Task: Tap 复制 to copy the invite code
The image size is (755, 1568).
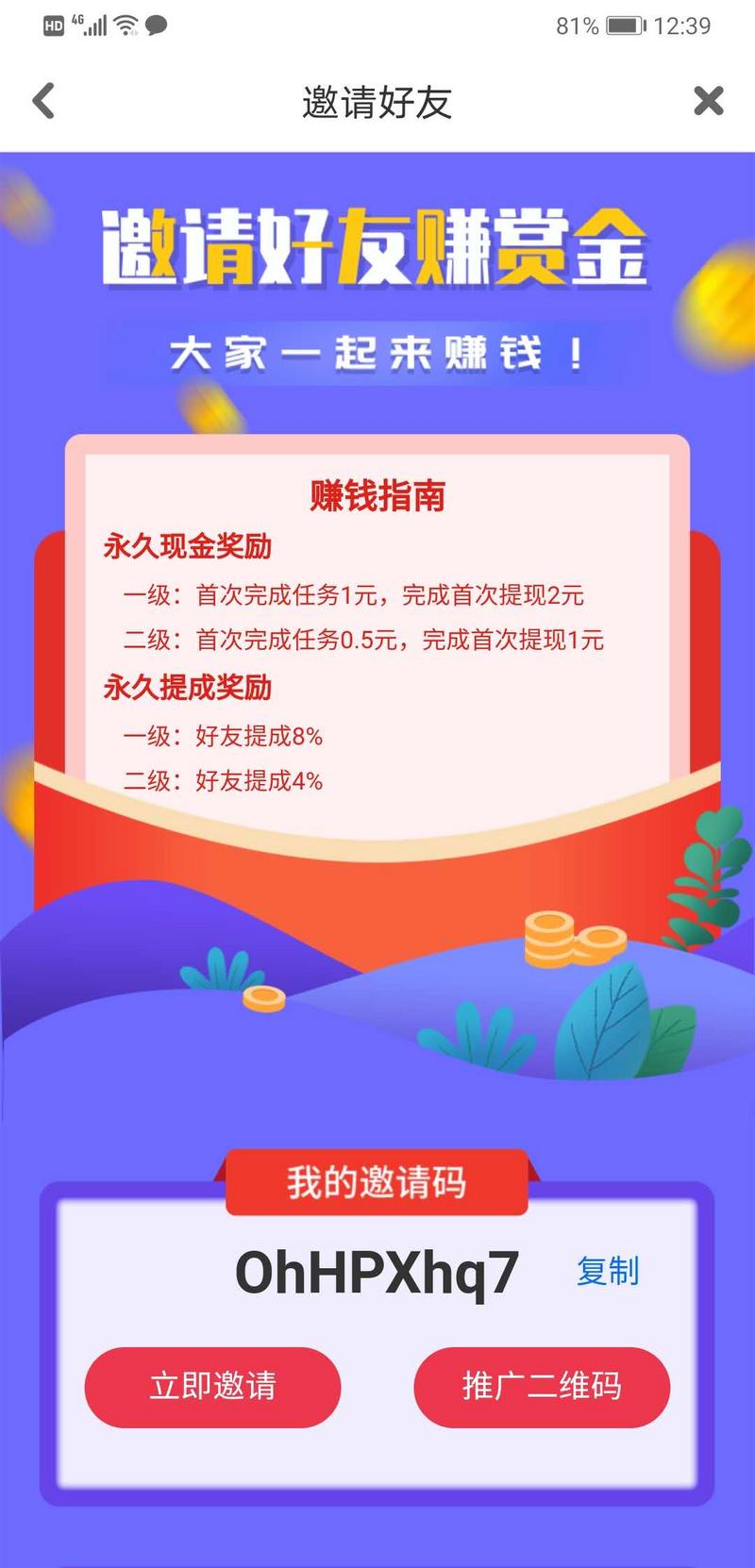Action: tap(609, 1273)
